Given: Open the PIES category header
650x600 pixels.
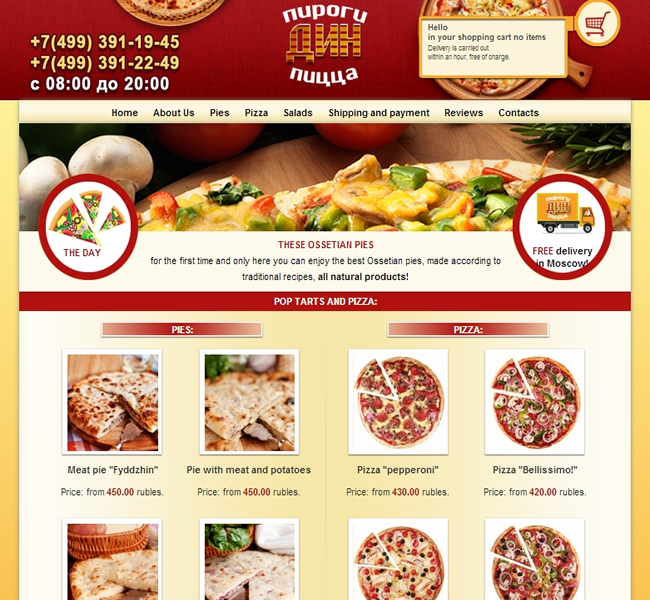Looking at the screenshot, I should [x=182, y=329].
